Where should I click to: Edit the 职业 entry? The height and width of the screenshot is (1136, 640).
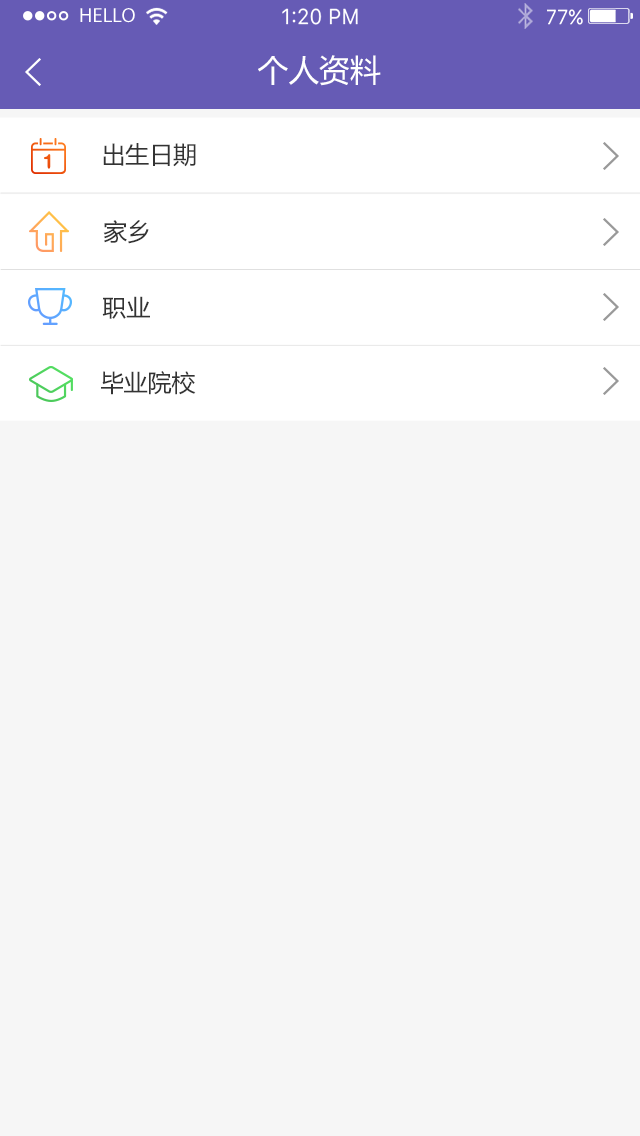[x=320, y=308]
